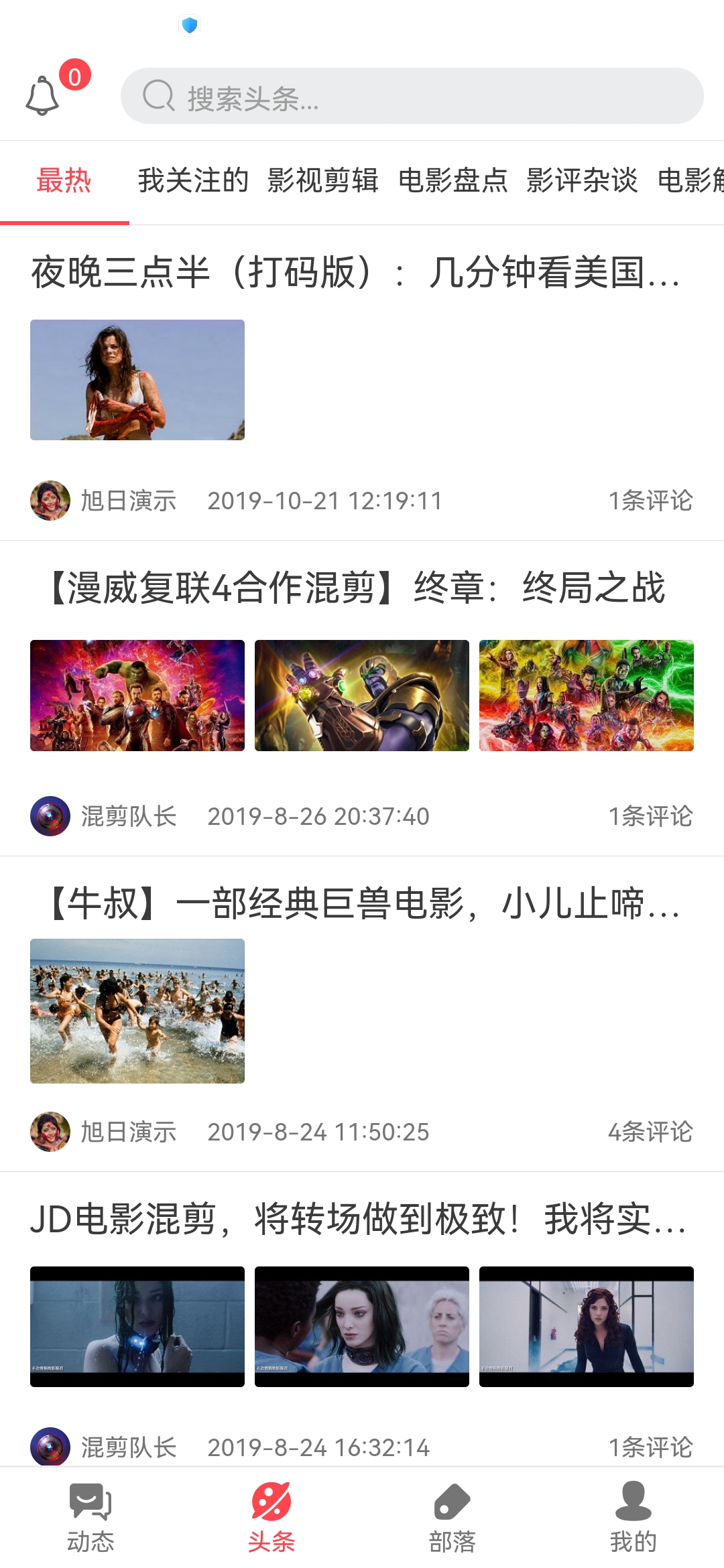Read the 【牛叔】一部经典巨兽电影 article
724x1568 pixels.
[x=362, y=903]
